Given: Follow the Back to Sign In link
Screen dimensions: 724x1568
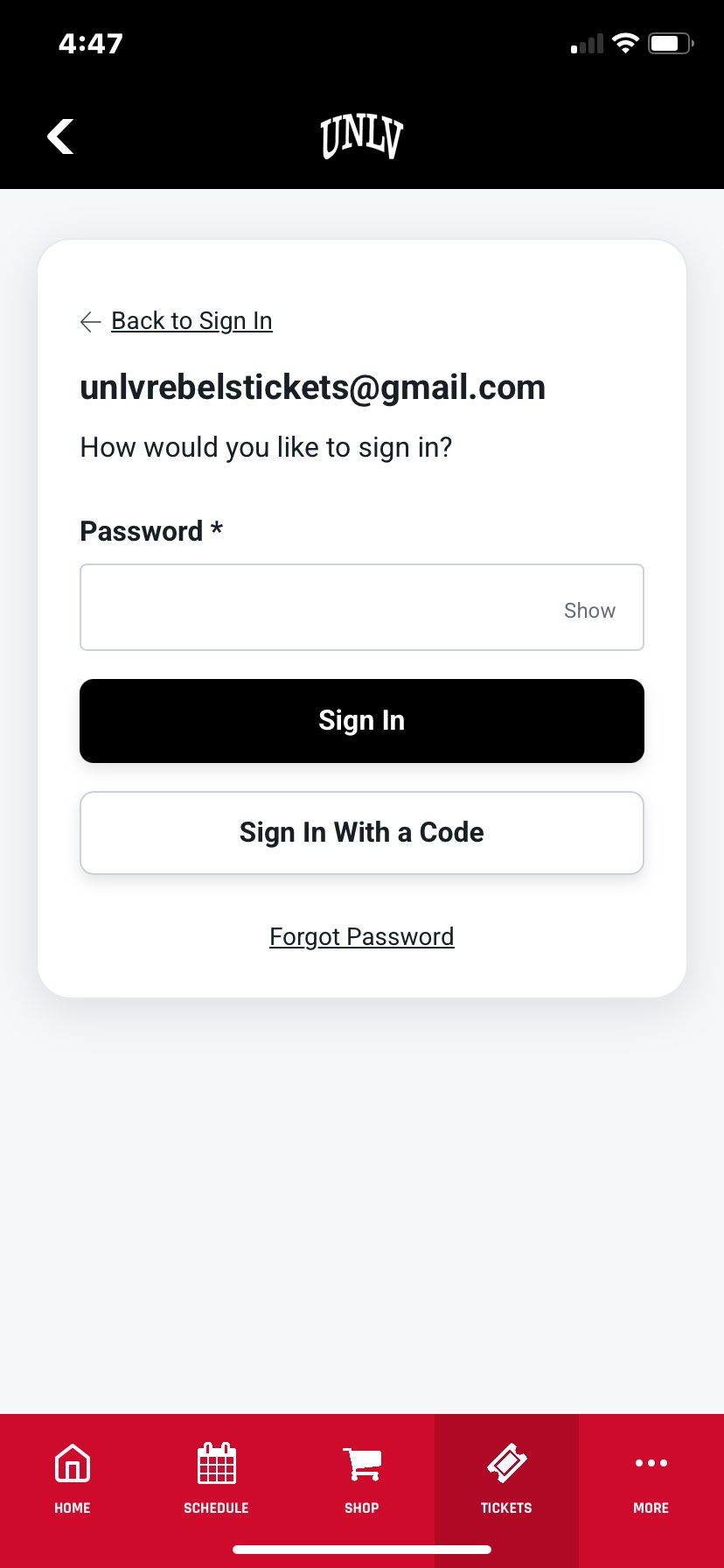Looking at the screenshot, I should pyautogui.click(x=191, y=321).
